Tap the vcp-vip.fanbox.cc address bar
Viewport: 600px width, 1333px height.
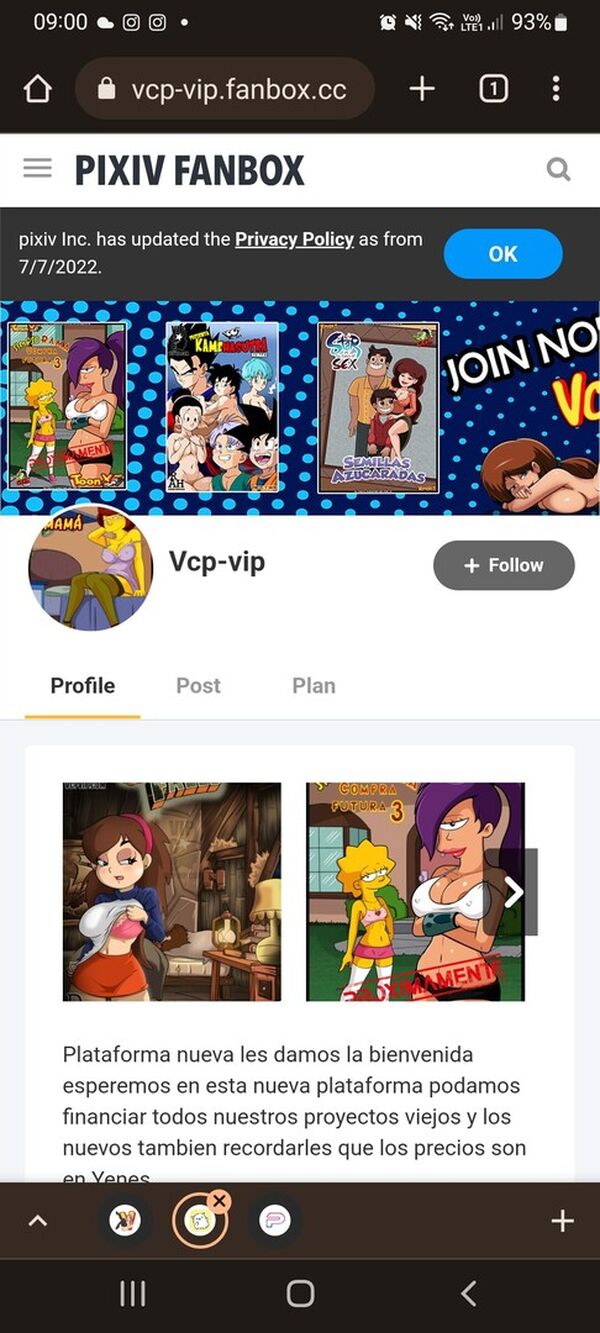(x=224, y=89)
